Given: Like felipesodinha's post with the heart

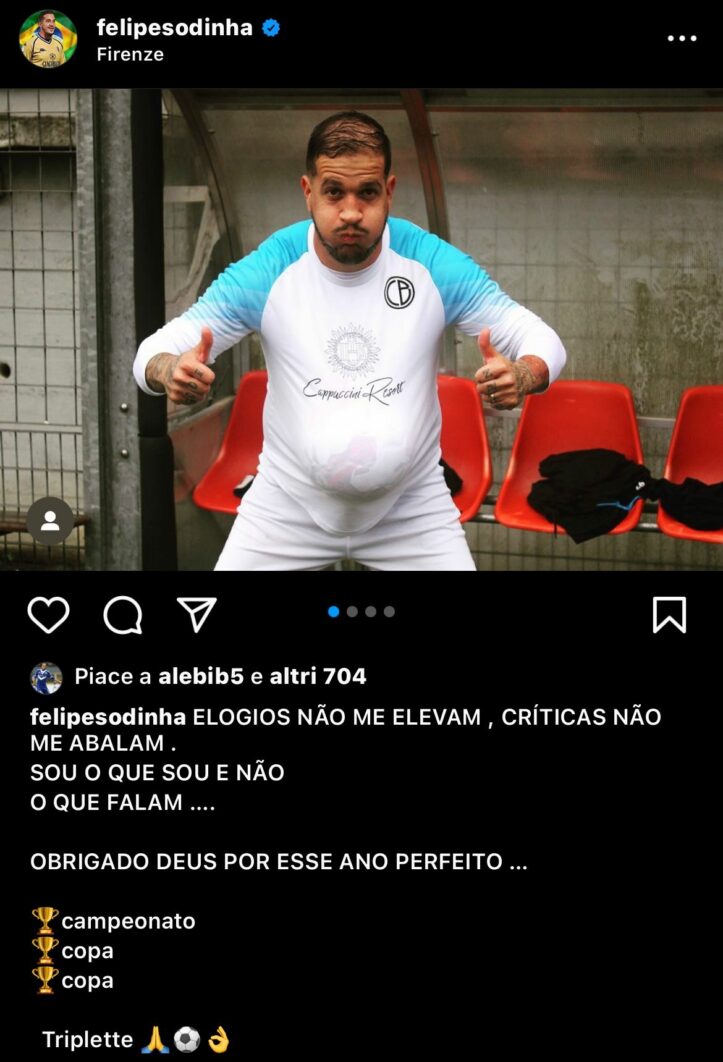Looking at the screenshot, I should (48, 615).
